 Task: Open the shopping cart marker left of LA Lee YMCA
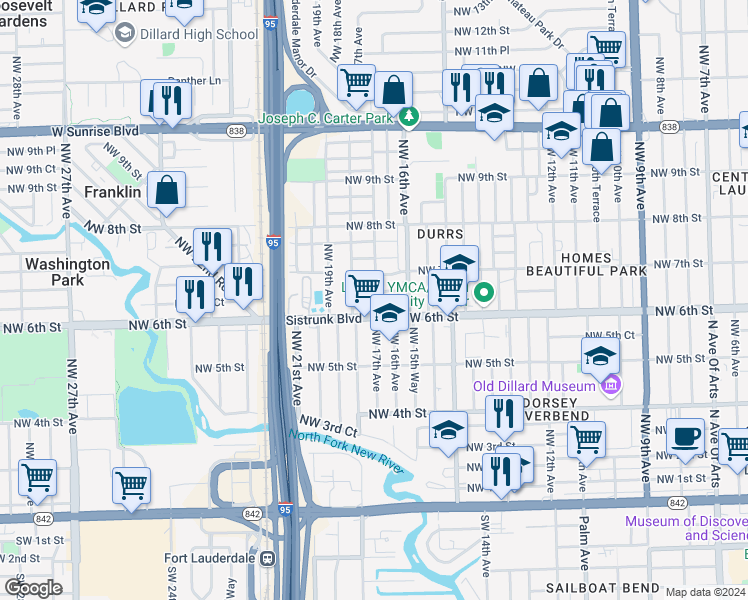tap(364, 288)
